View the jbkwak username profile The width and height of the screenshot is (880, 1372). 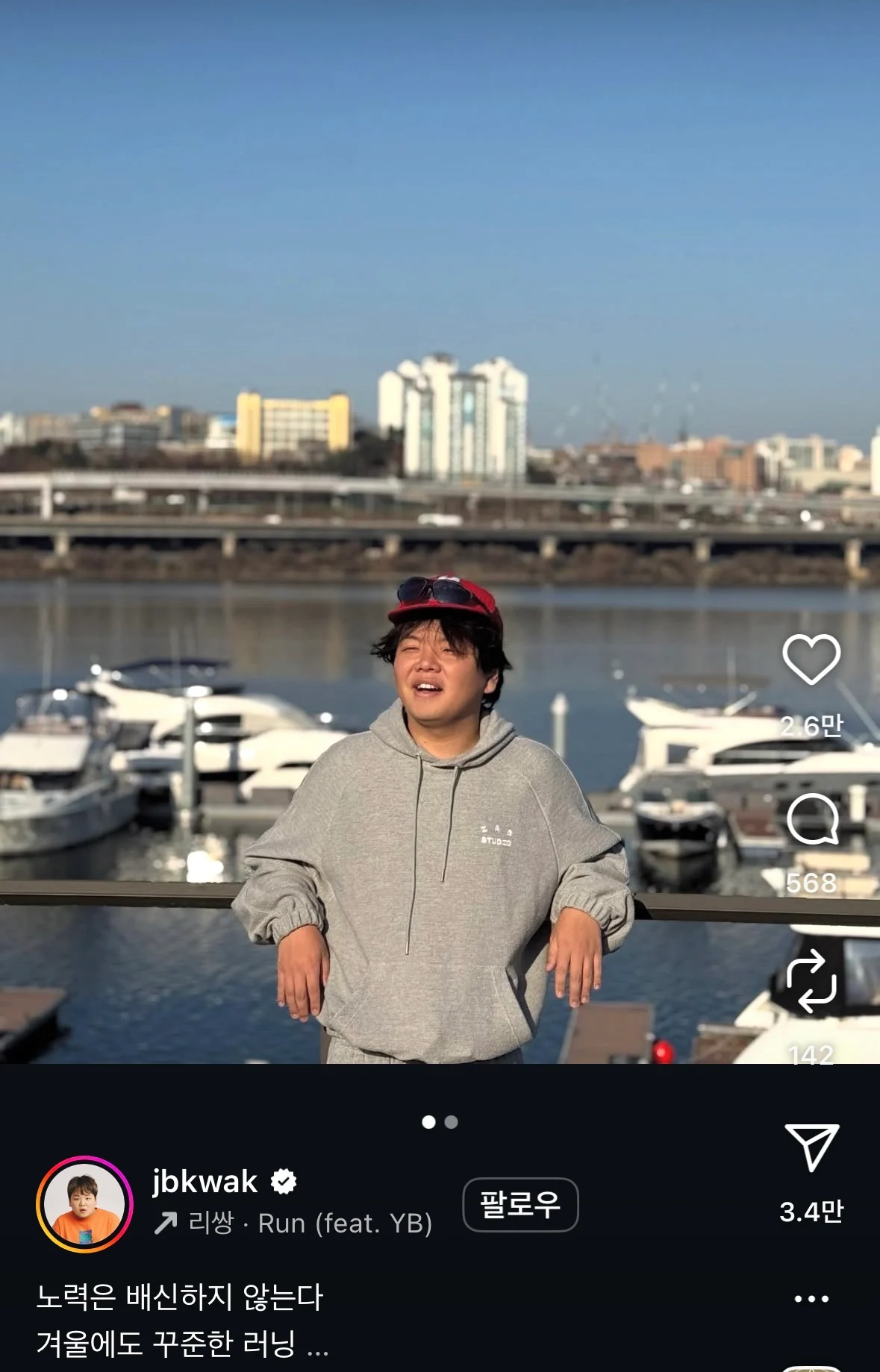(205, 1182)
